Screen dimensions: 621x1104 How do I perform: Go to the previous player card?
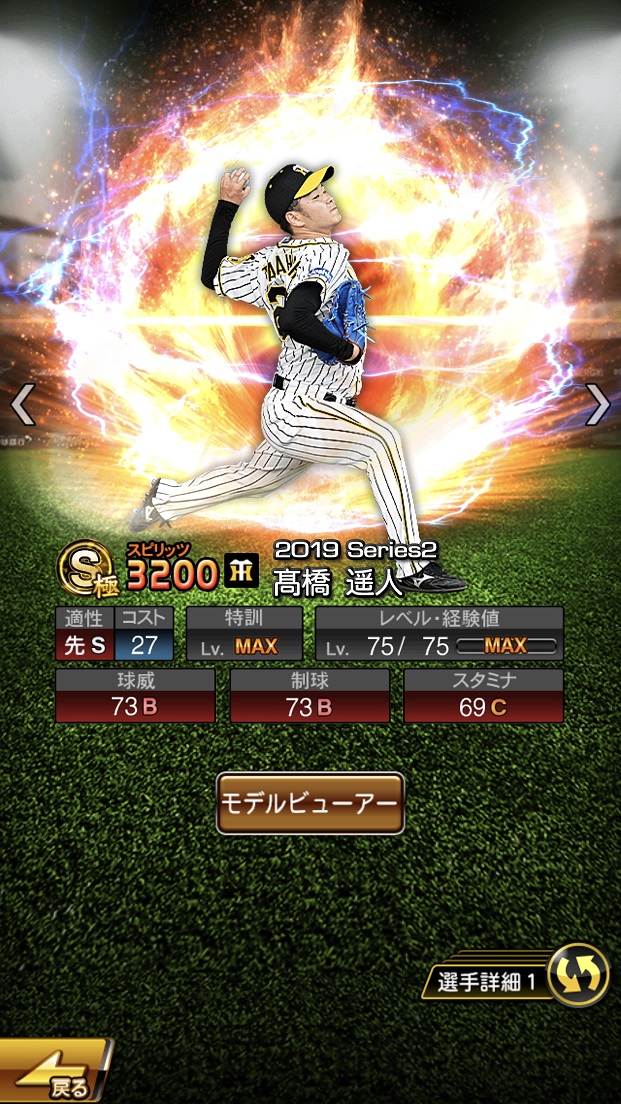pyautogui.click(x=23, y=404)
